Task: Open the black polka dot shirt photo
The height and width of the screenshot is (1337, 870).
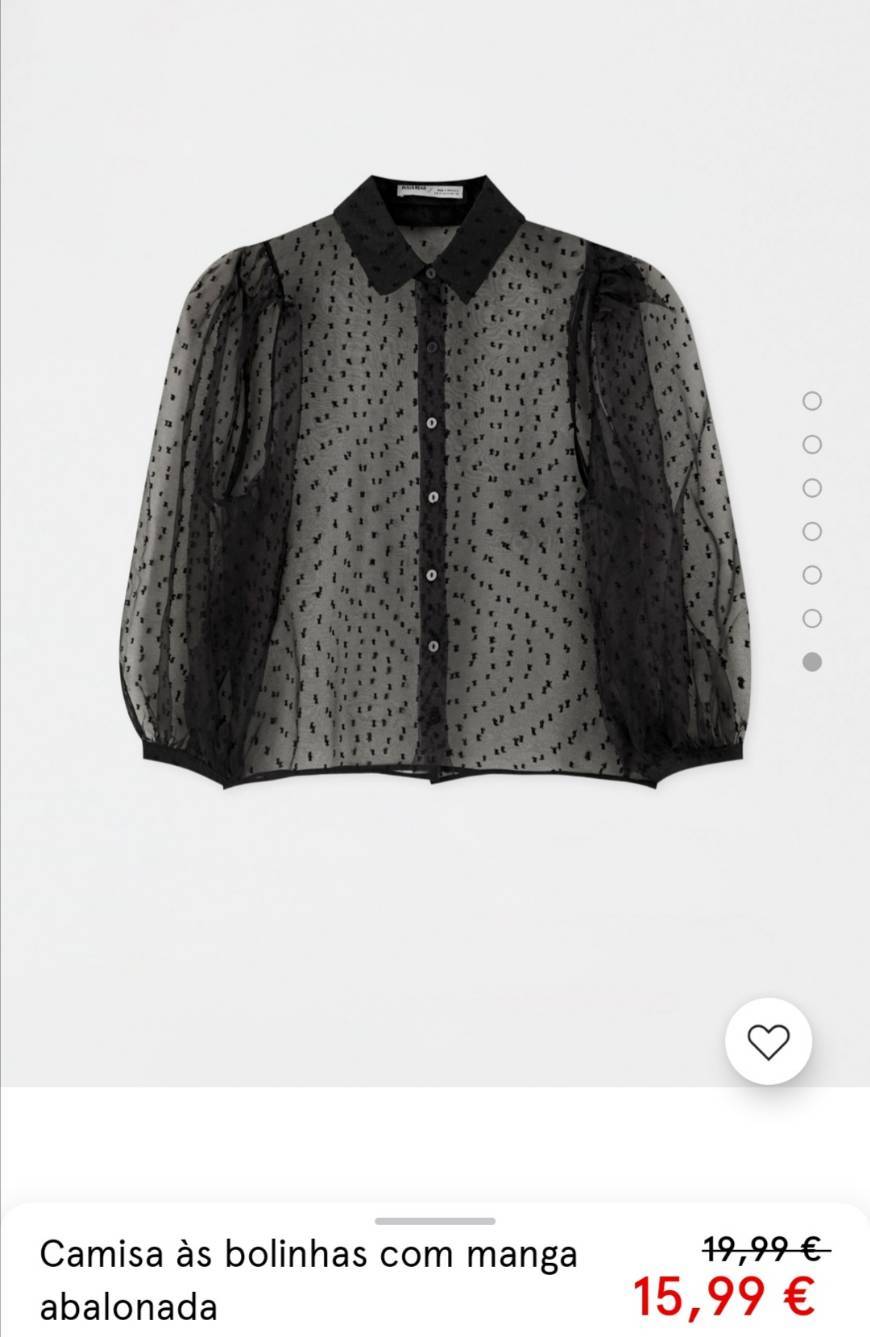Action: [x=435, y=480]
